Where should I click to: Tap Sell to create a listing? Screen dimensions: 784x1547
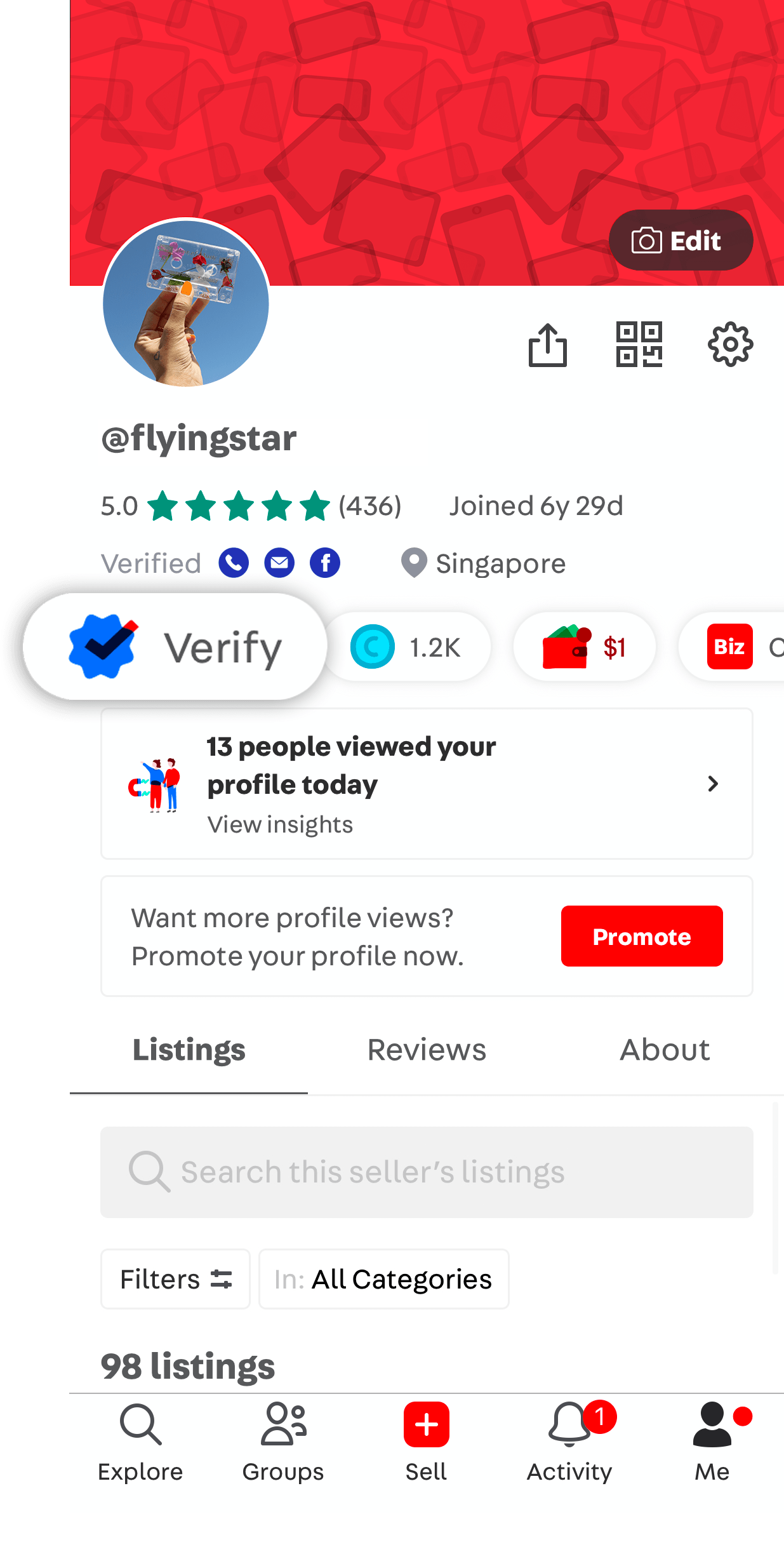coord(426,1442)
